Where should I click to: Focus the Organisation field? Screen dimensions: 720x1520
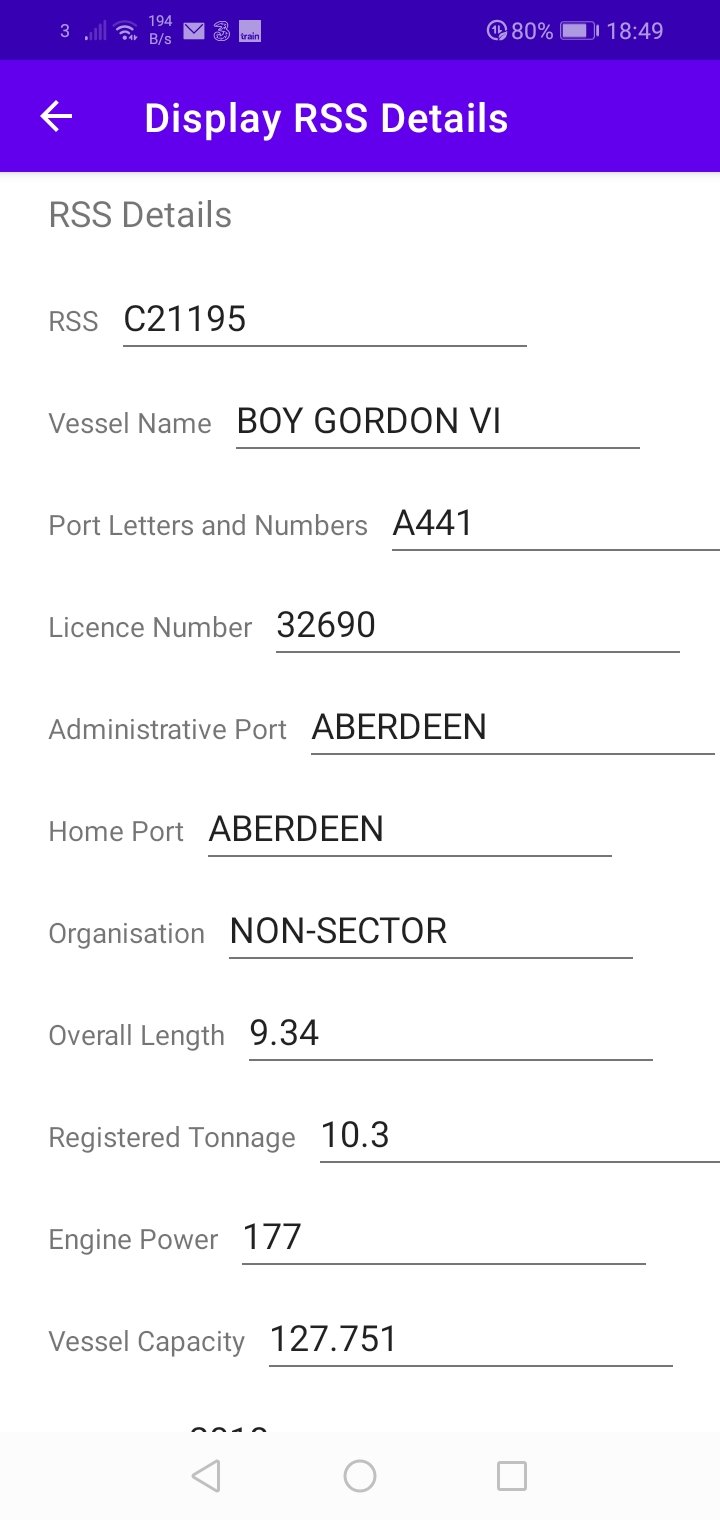(x=430, y=932)
